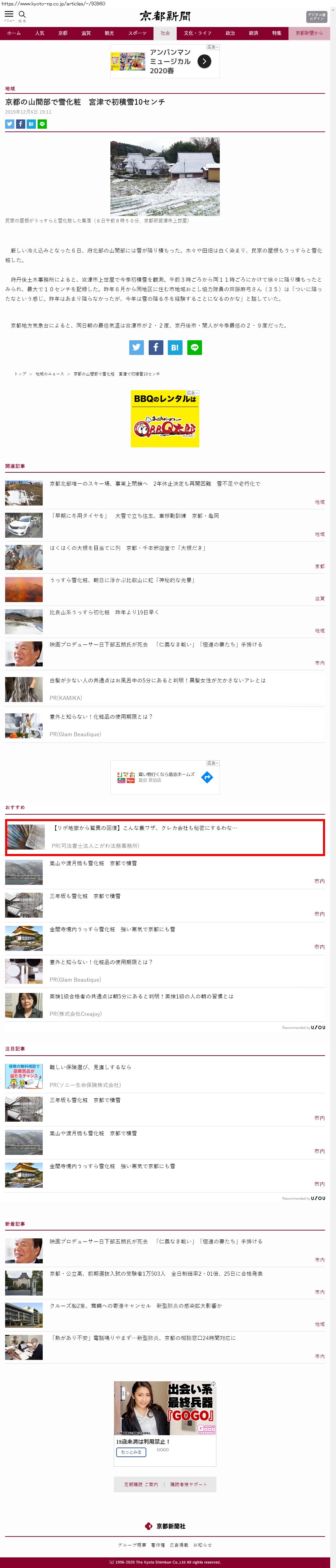The image size is (336, 1568).
Task: Go to the 文化・ライフ section
Action: click(198, 34)
